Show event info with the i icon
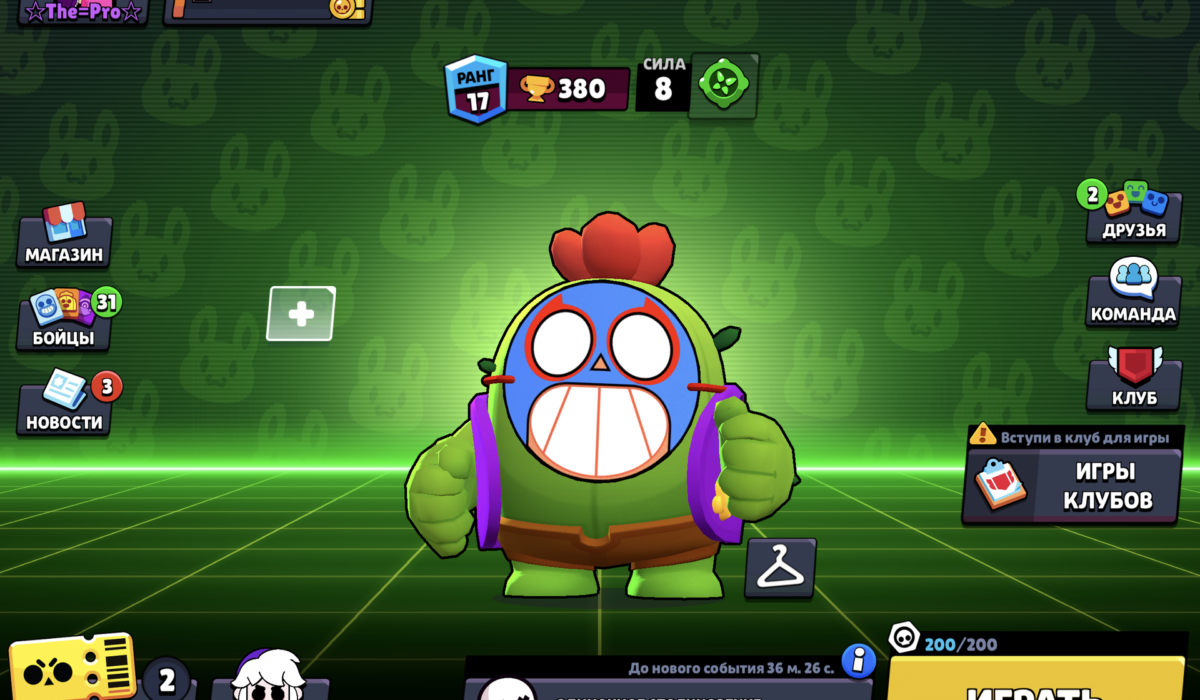Viewport: 1200px width, 700px height. pos(858,661)
